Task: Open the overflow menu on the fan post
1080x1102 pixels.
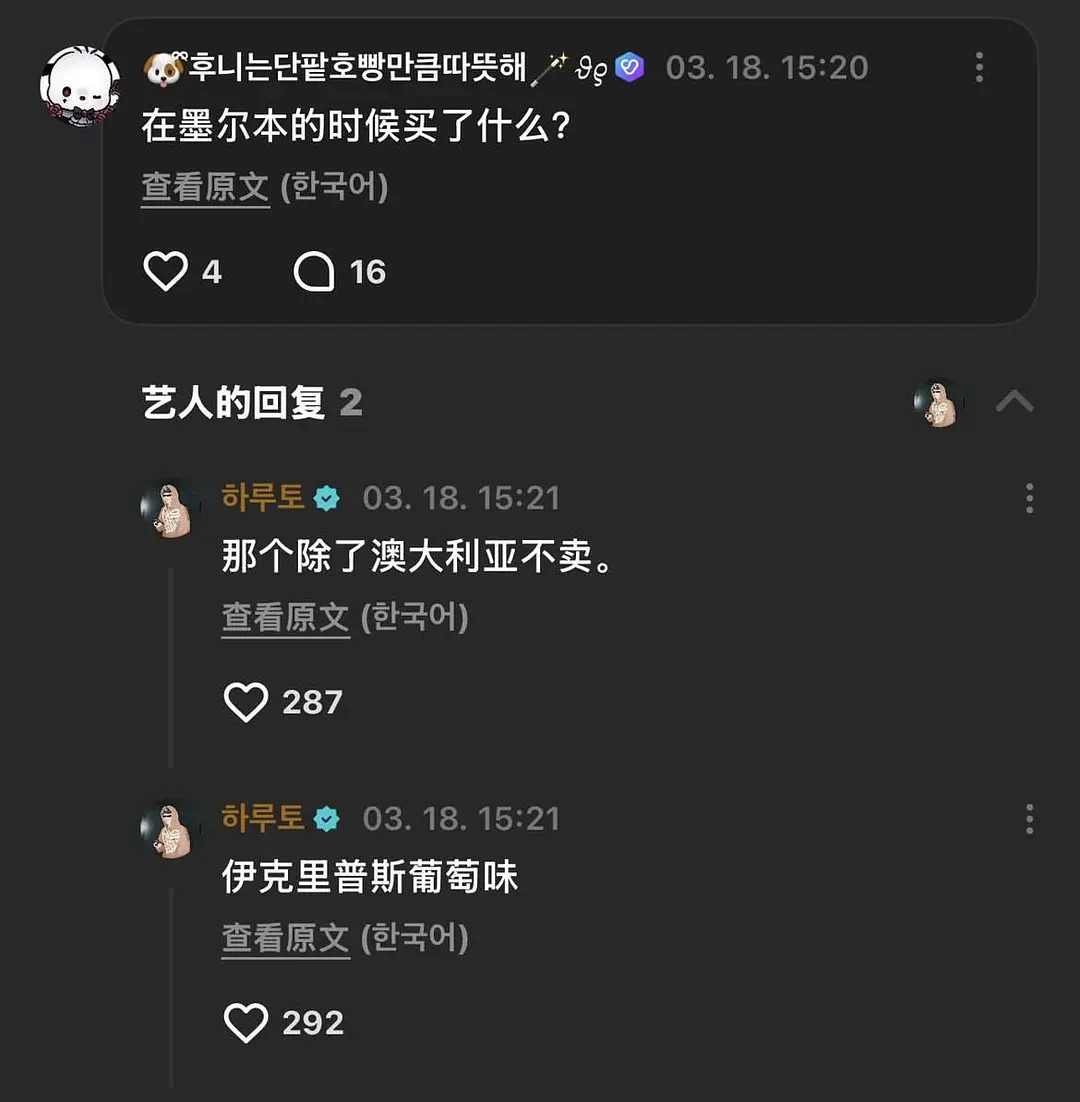Action: point(978,68)
